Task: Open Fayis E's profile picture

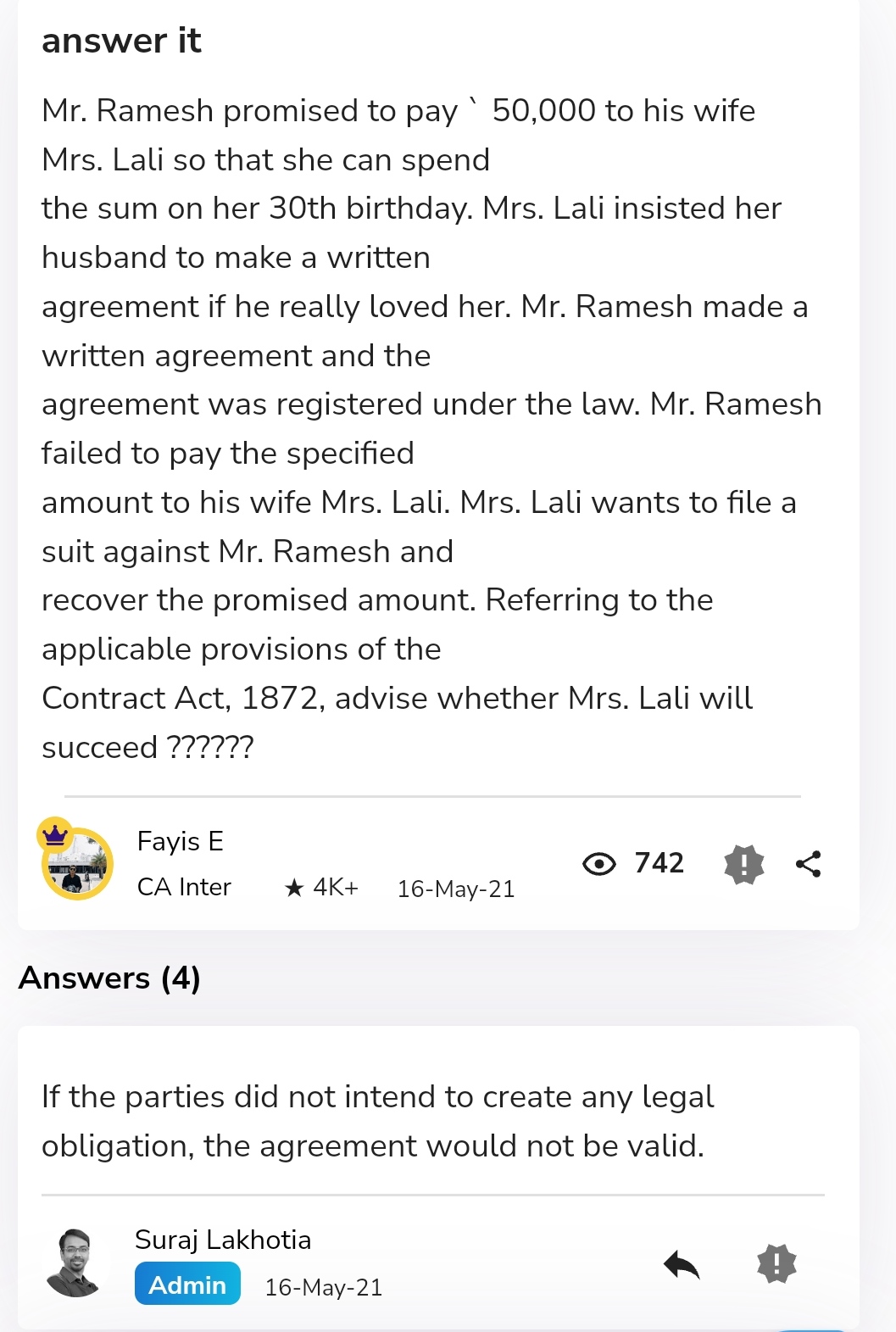Action: [76, 864]
